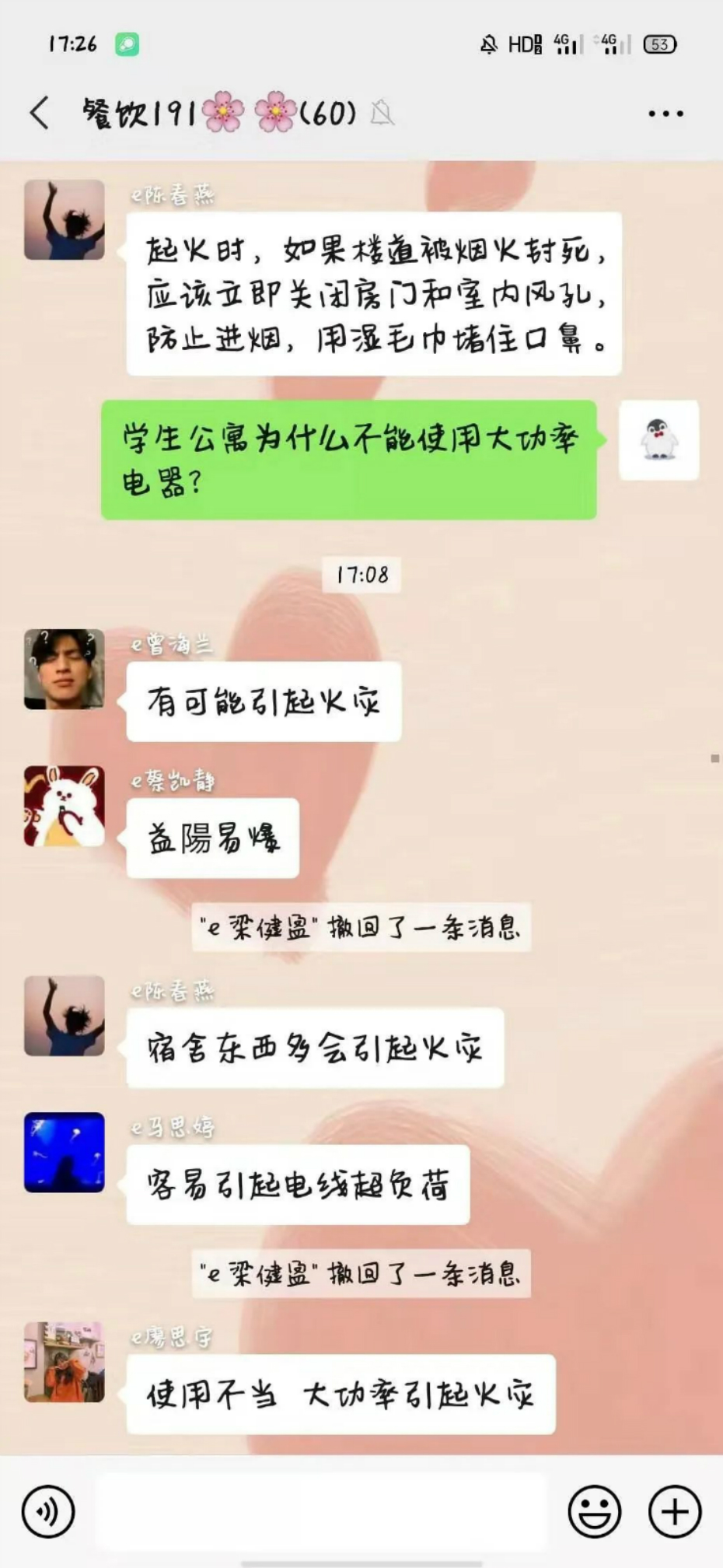Open the emoji picker
723x1568 pixels.
(595, 1511)
